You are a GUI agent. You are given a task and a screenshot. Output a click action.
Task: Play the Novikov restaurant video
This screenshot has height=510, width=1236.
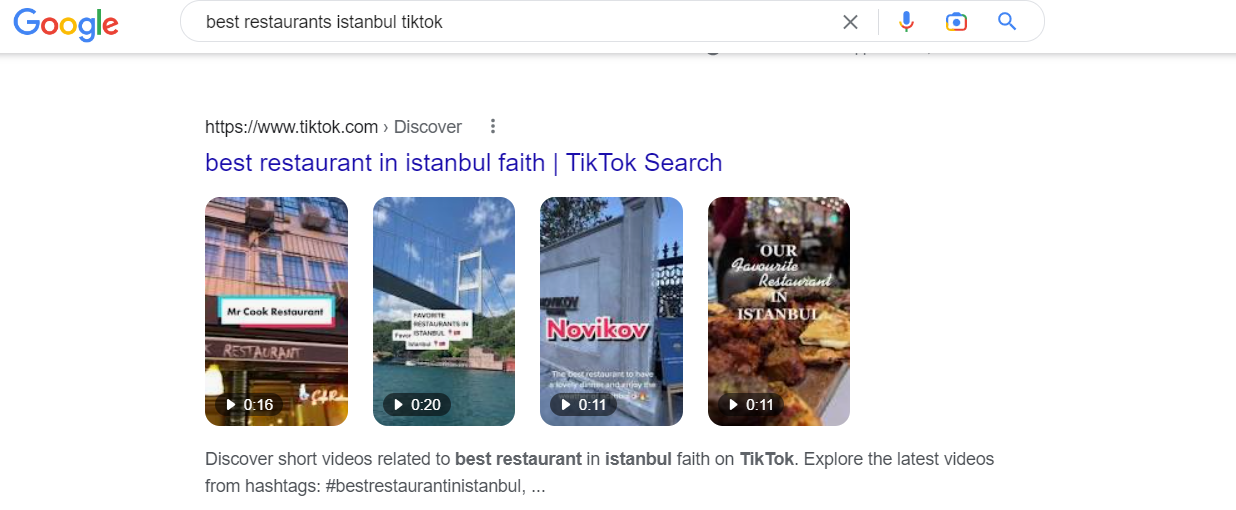(611, 311)
